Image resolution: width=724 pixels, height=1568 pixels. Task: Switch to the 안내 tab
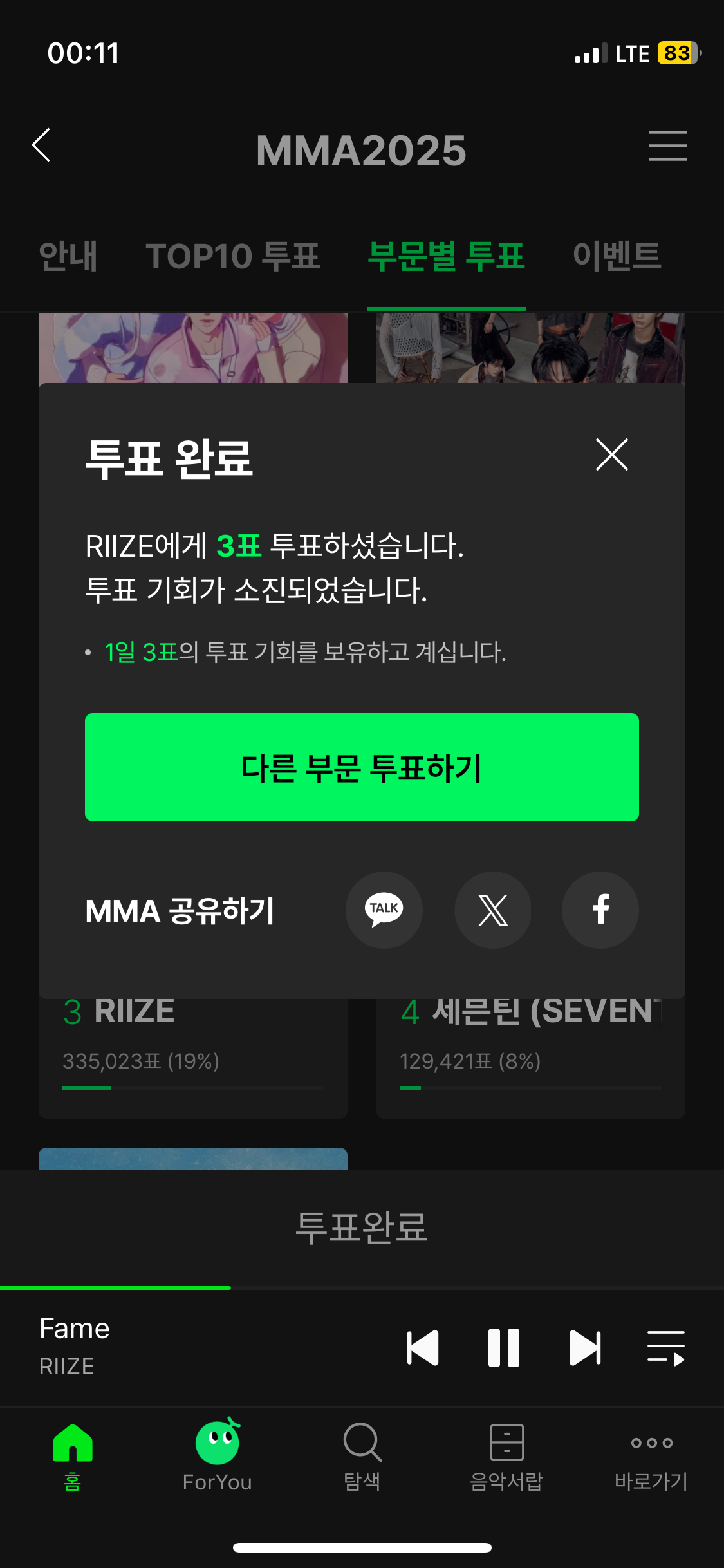click(68, 256)
